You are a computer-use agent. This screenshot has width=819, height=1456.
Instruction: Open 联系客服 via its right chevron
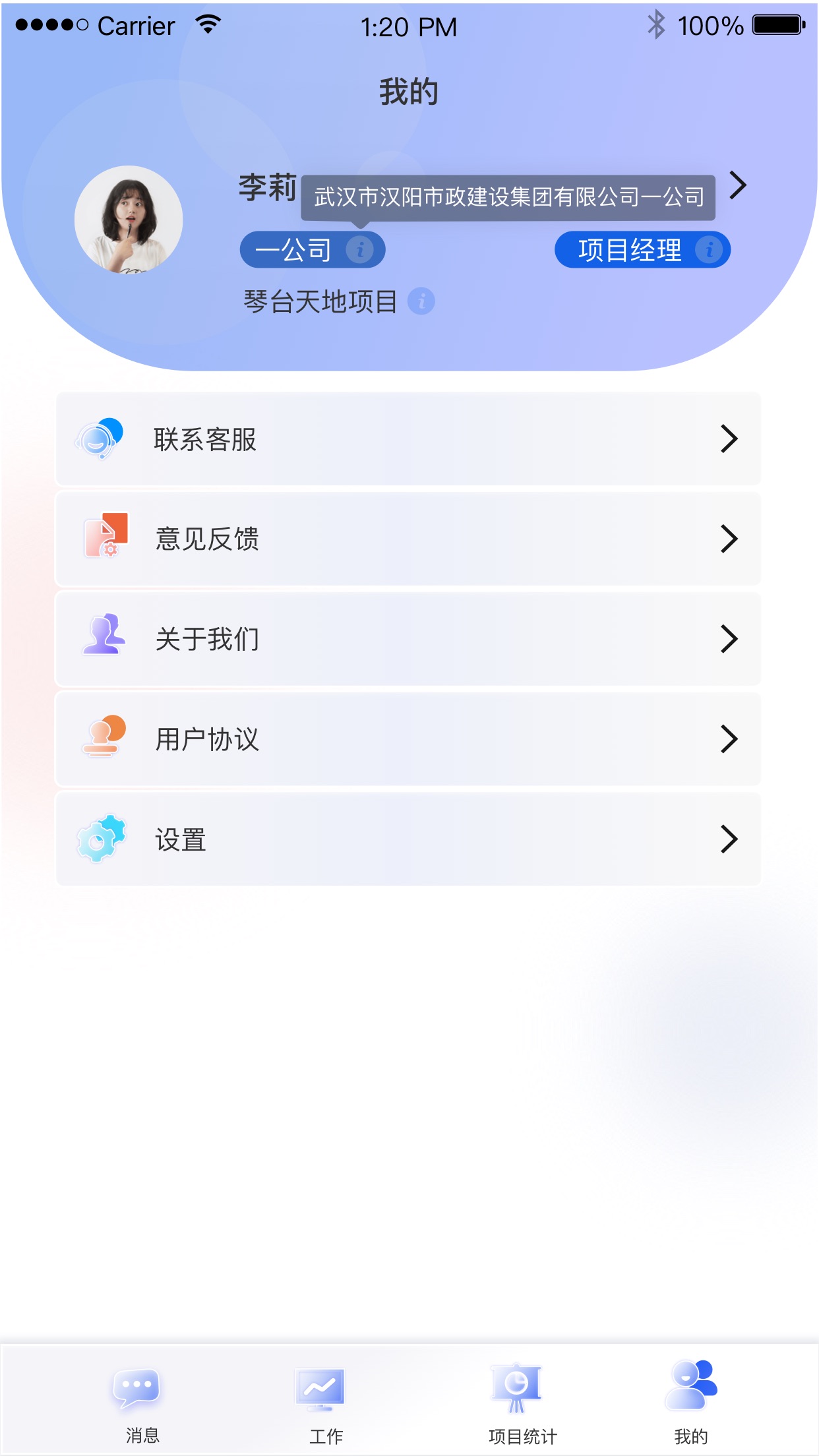point(729,439)
